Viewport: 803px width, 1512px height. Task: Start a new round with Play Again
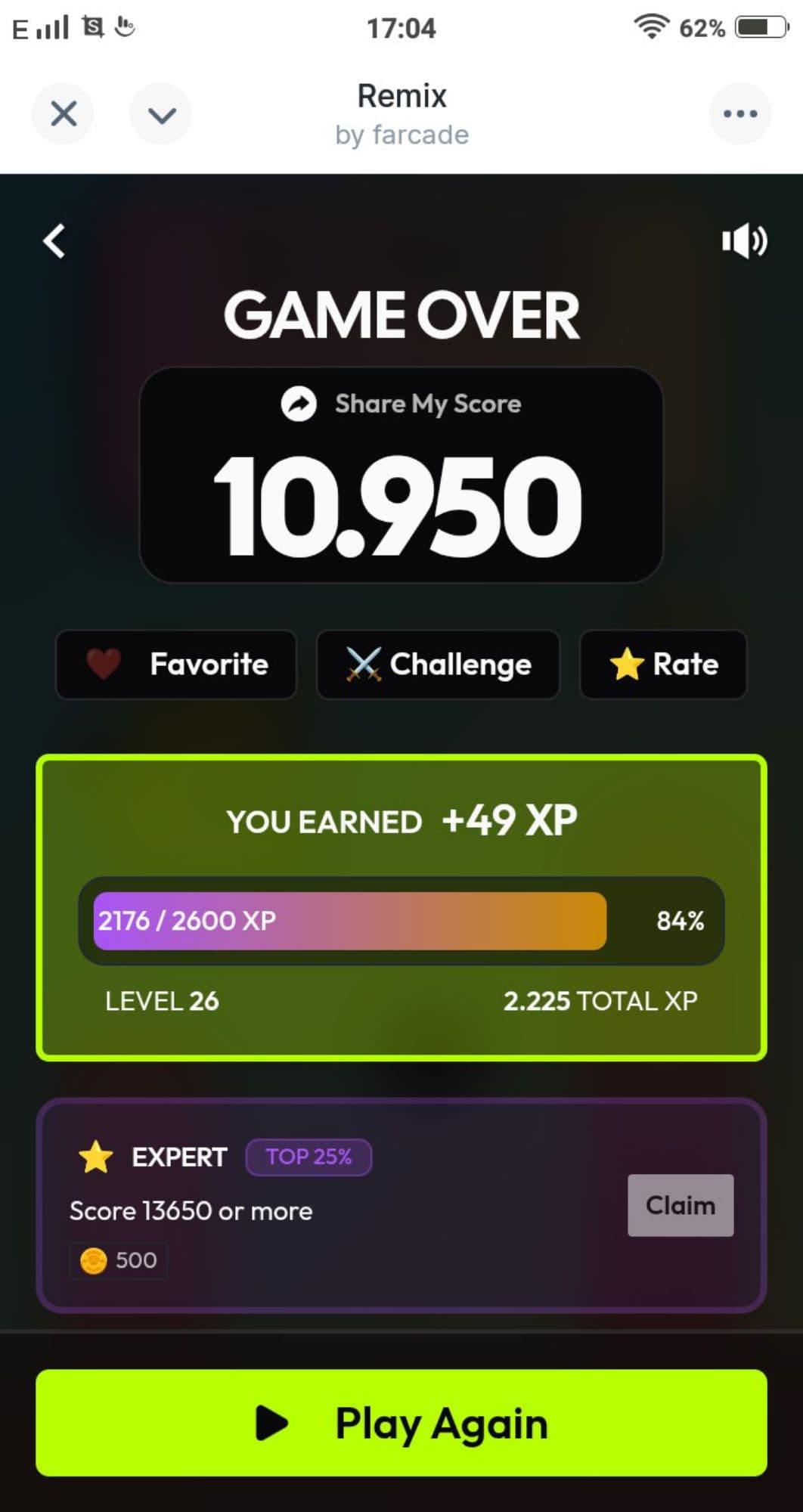click(401, 1423)
